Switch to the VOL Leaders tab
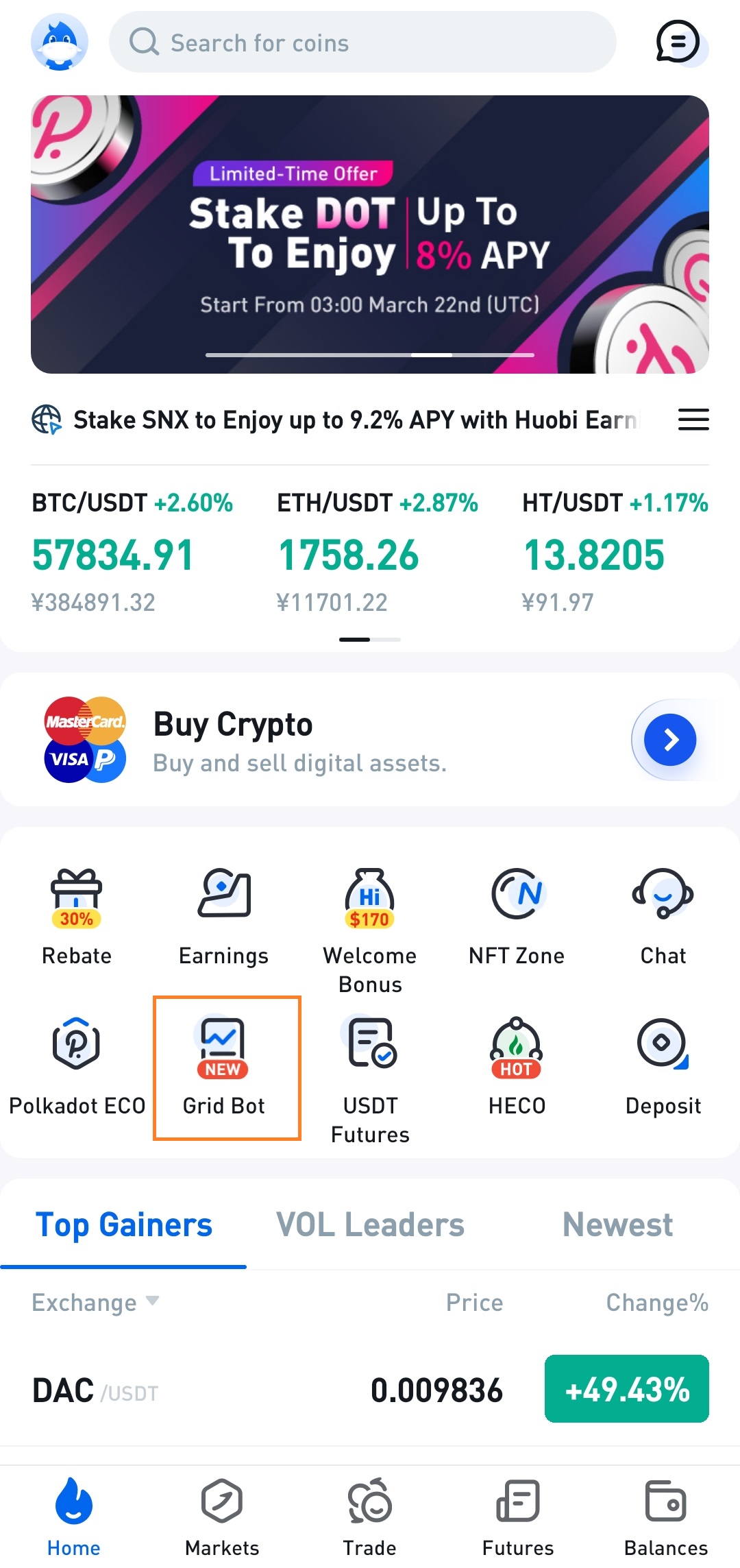 coord(370,1225)
